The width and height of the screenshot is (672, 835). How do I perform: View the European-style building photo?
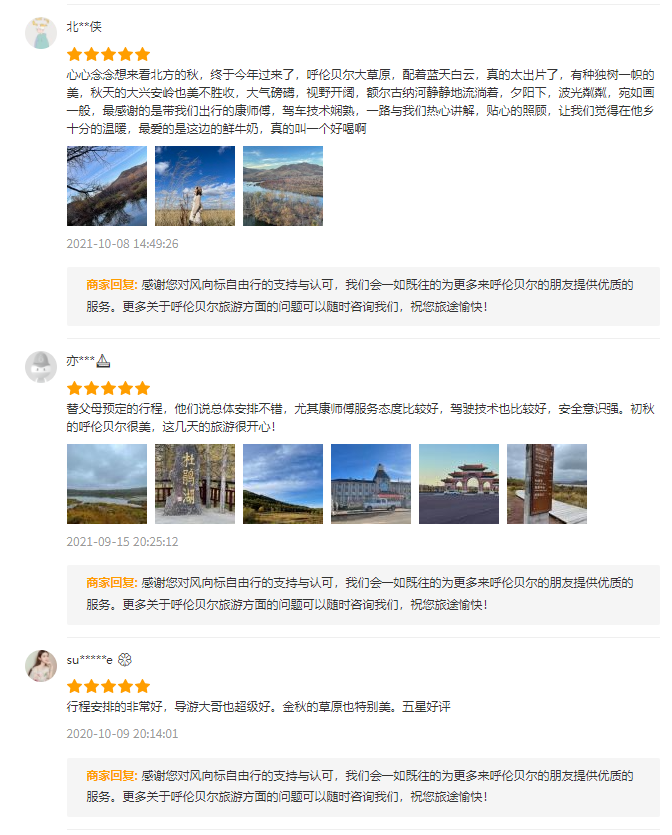370,484
